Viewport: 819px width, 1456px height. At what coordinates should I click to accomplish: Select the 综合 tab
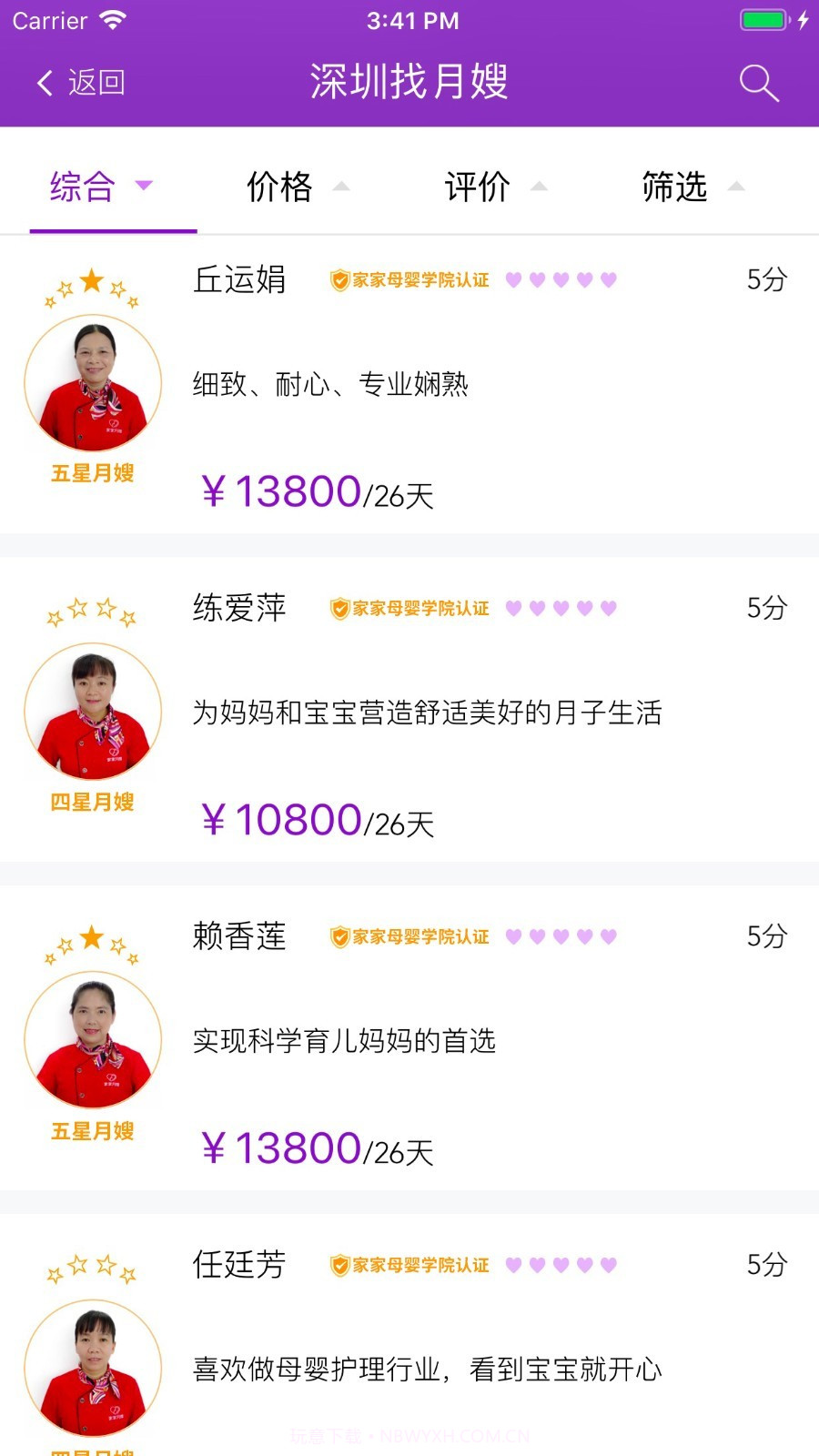tap(84, 187)
